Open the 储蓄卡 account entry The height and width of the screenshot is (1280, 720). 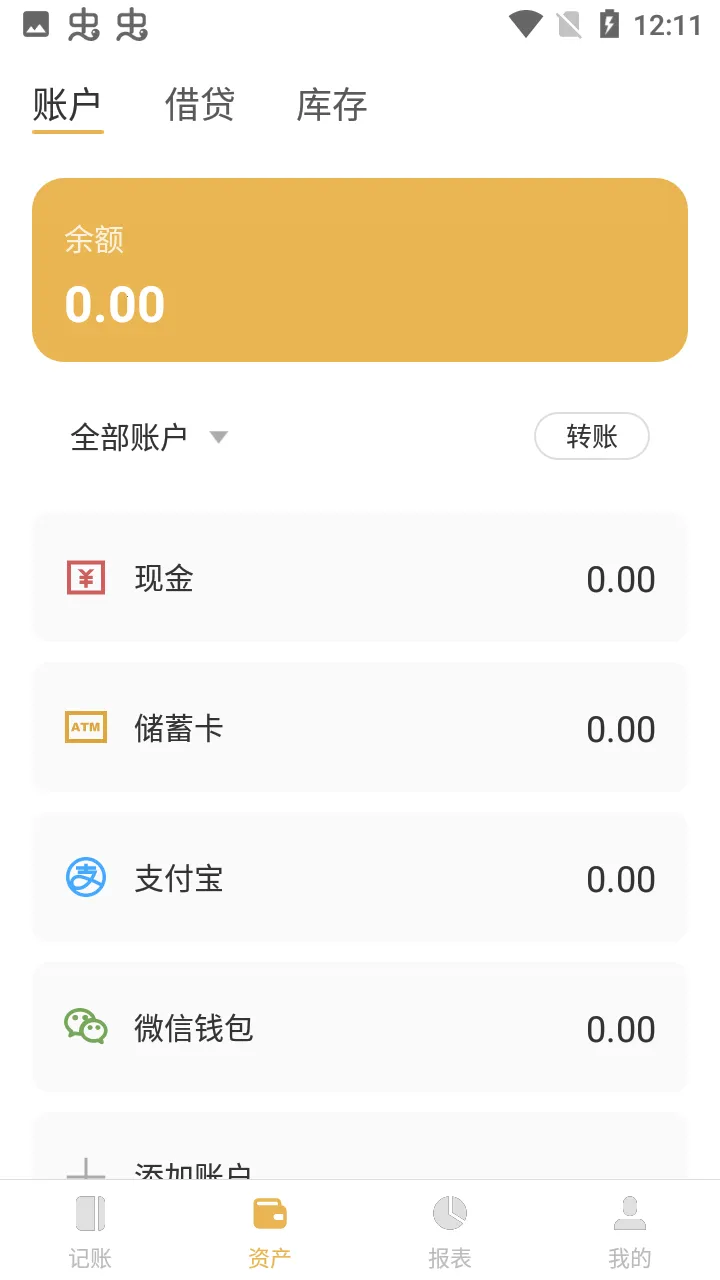360,728
